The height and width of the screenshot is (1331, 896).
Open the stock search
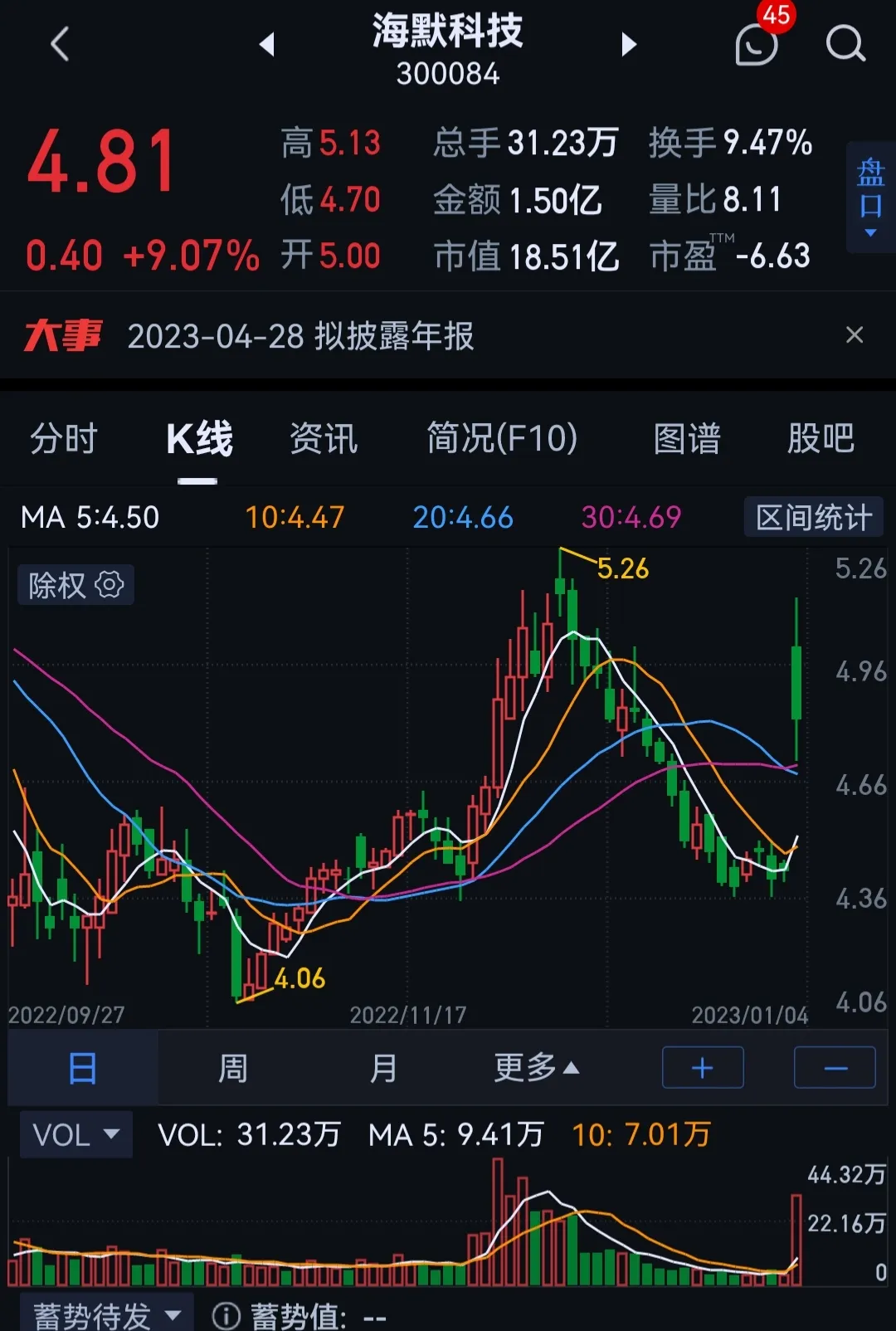(x=845, y=44)
